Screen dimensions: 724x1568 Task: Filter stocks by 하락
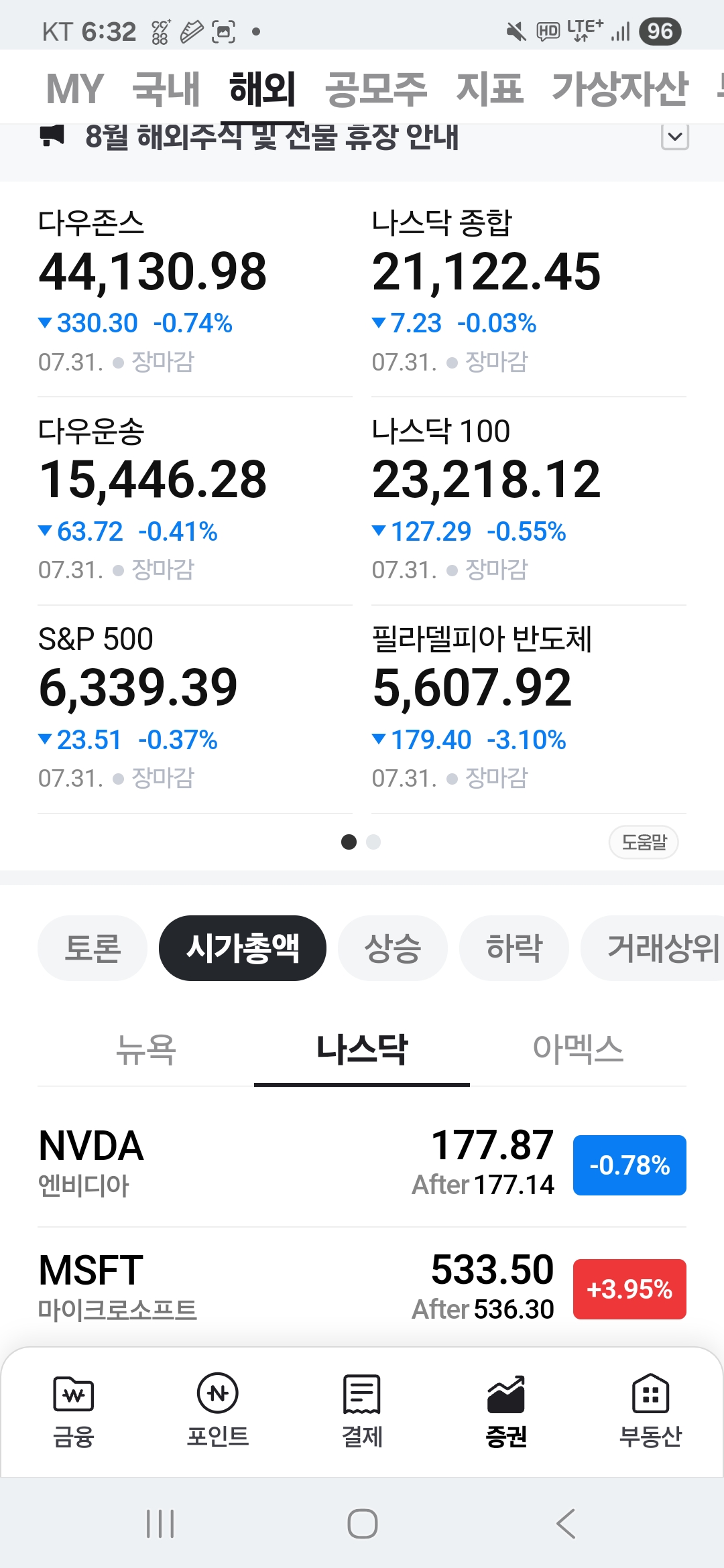pos(514,948)
